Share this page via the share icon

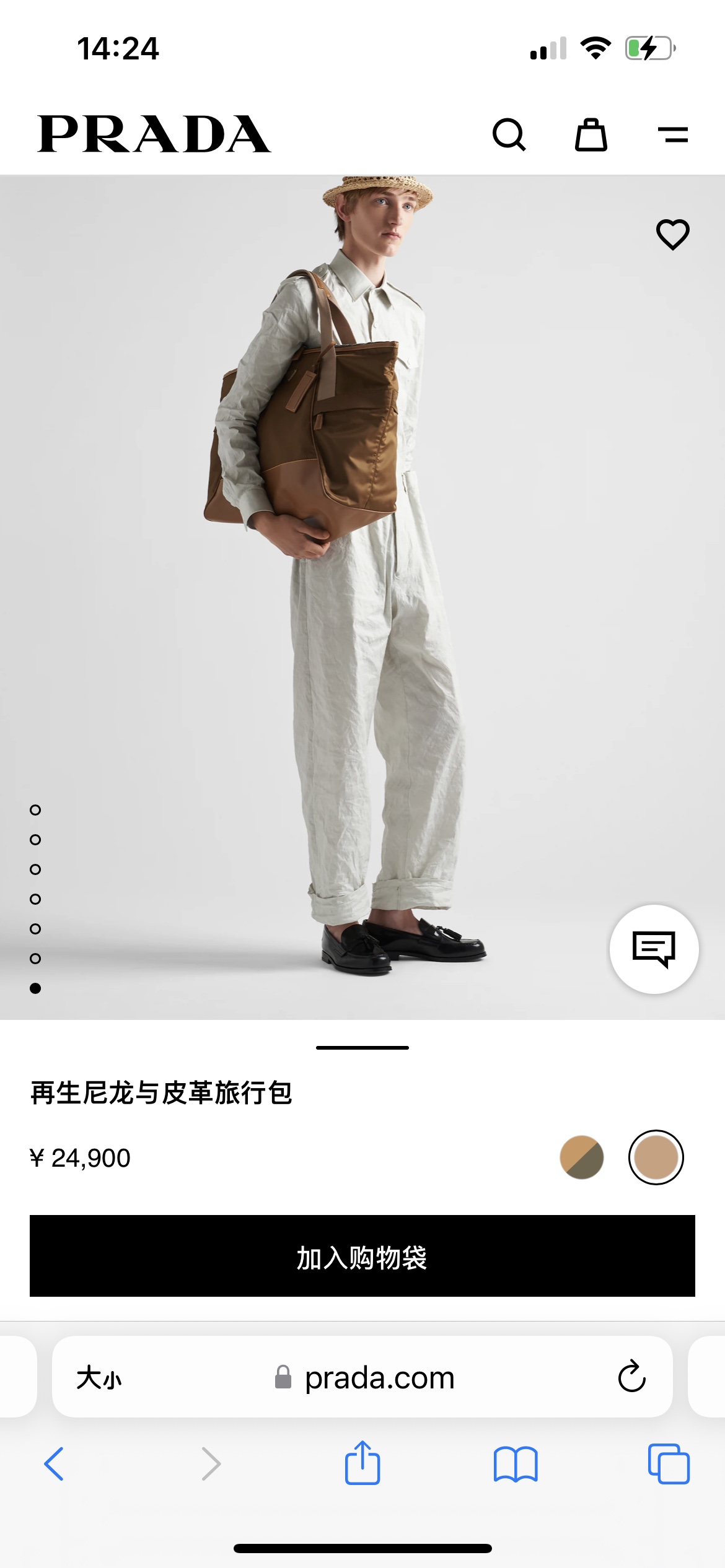pos(362,1463)
